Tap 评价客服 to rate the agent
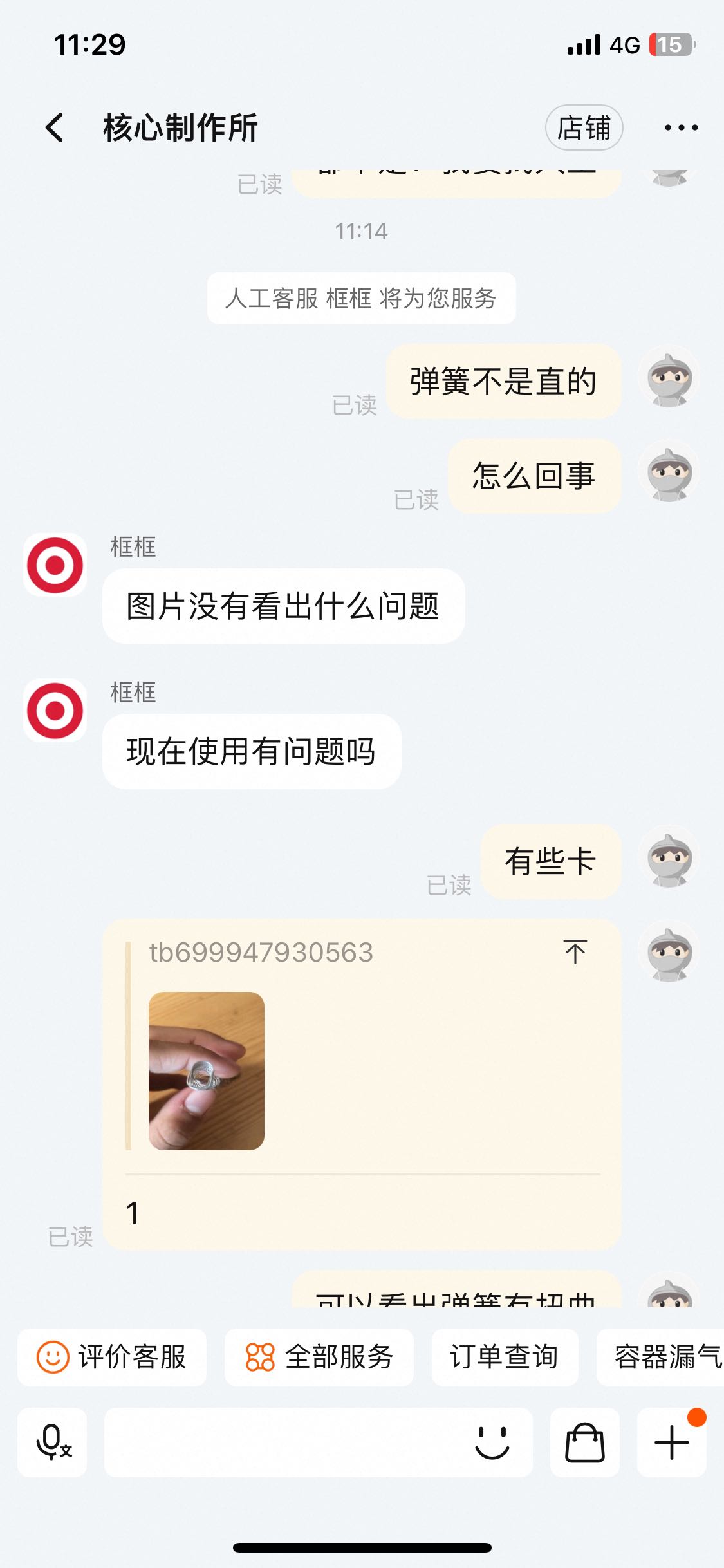Viewport: 724px width, 1568px height. point(112,1357)
